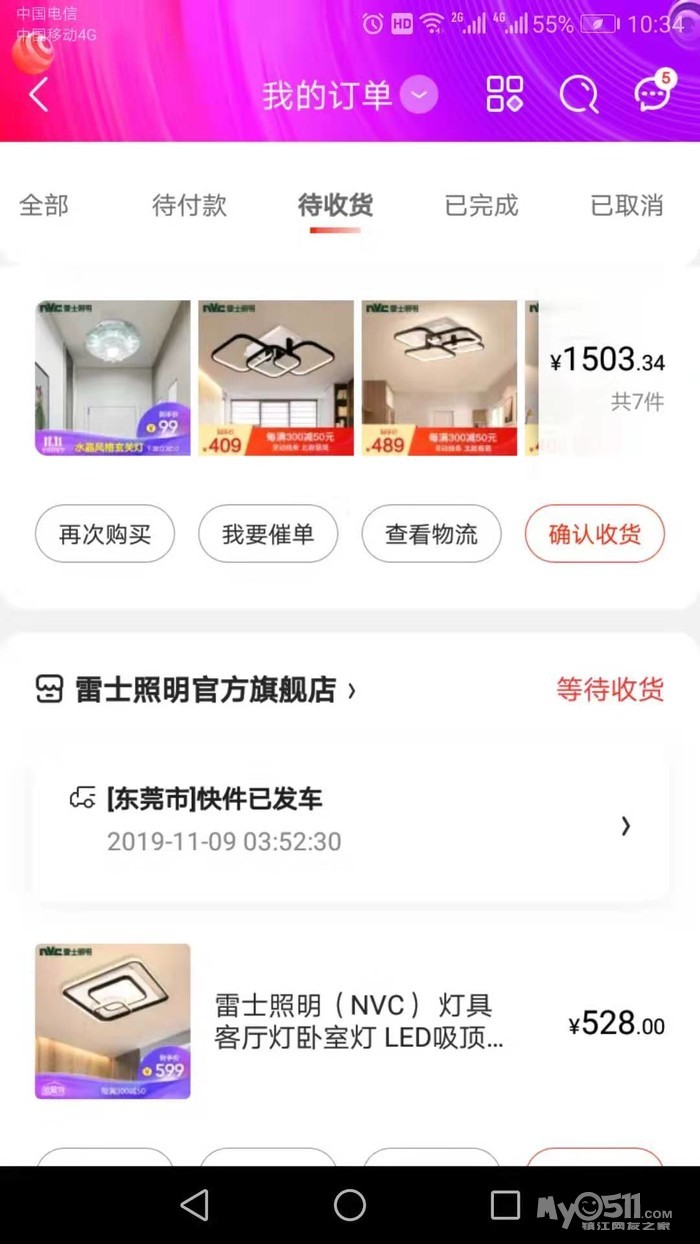Image resolution: width=700 pixels, height=1244 pixels.
Task: Open messages with the 5 badge
Action: [x=653, y=93]
